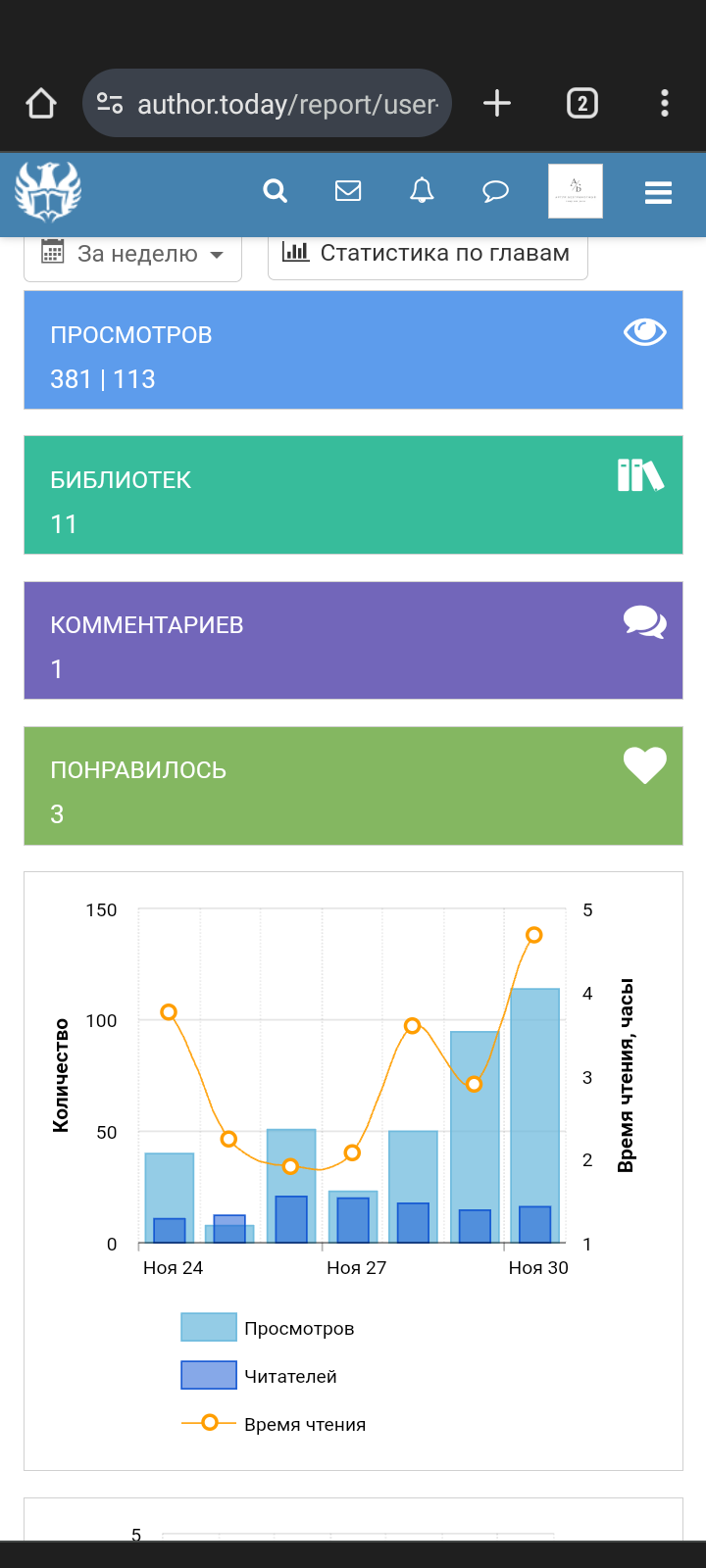Open "Статистика по главам"

(428, 254)
